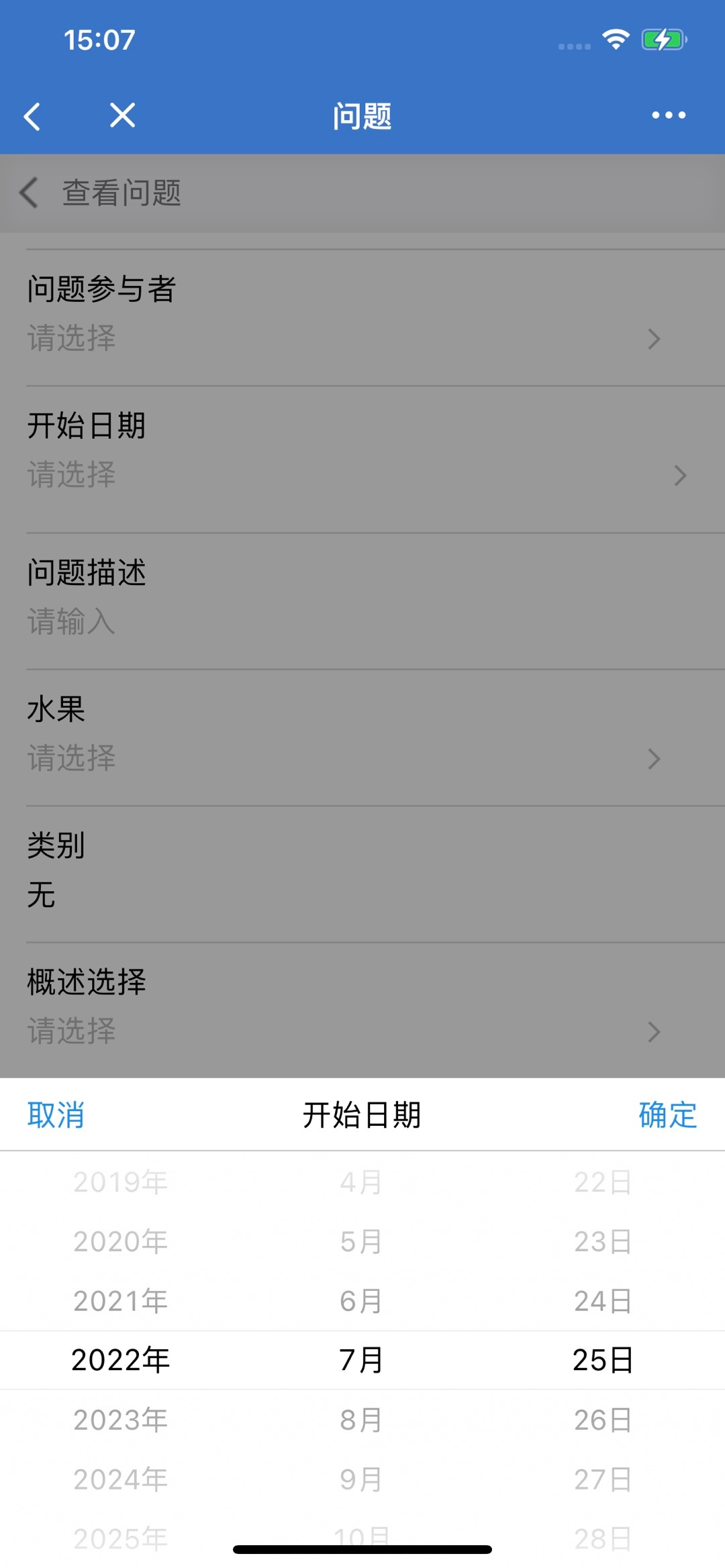Pick 26日 in the day column
Image resolution: width=725 pixels, height=1568 pixels.
click(x=603, y=1420)
